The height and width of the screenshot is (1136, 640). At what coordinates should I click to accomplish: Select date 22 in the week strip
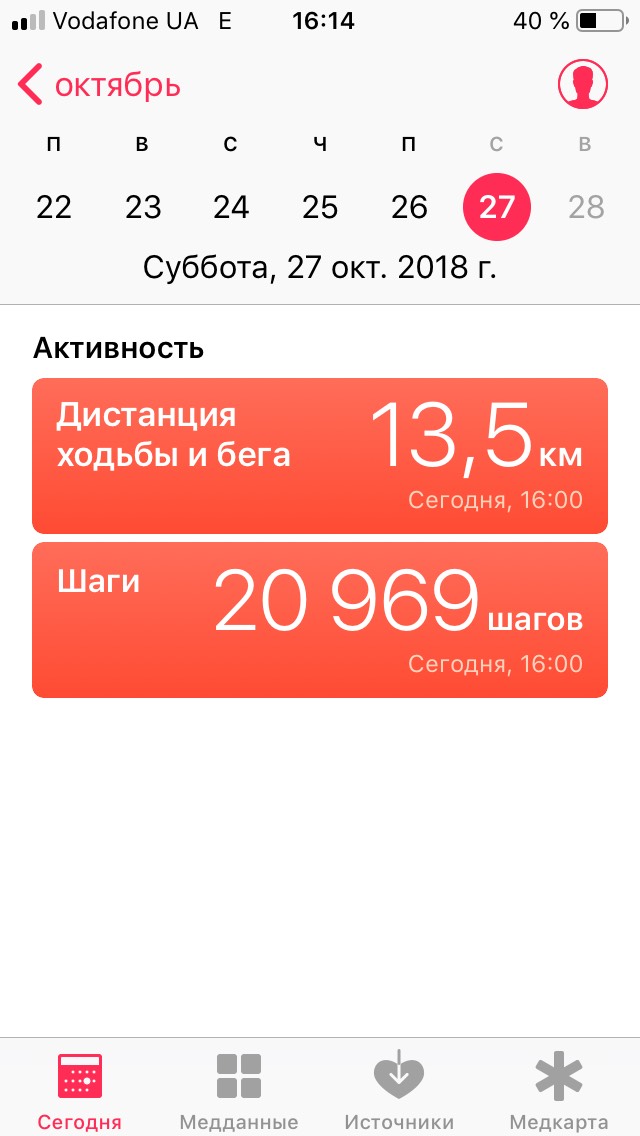(54, 207)
